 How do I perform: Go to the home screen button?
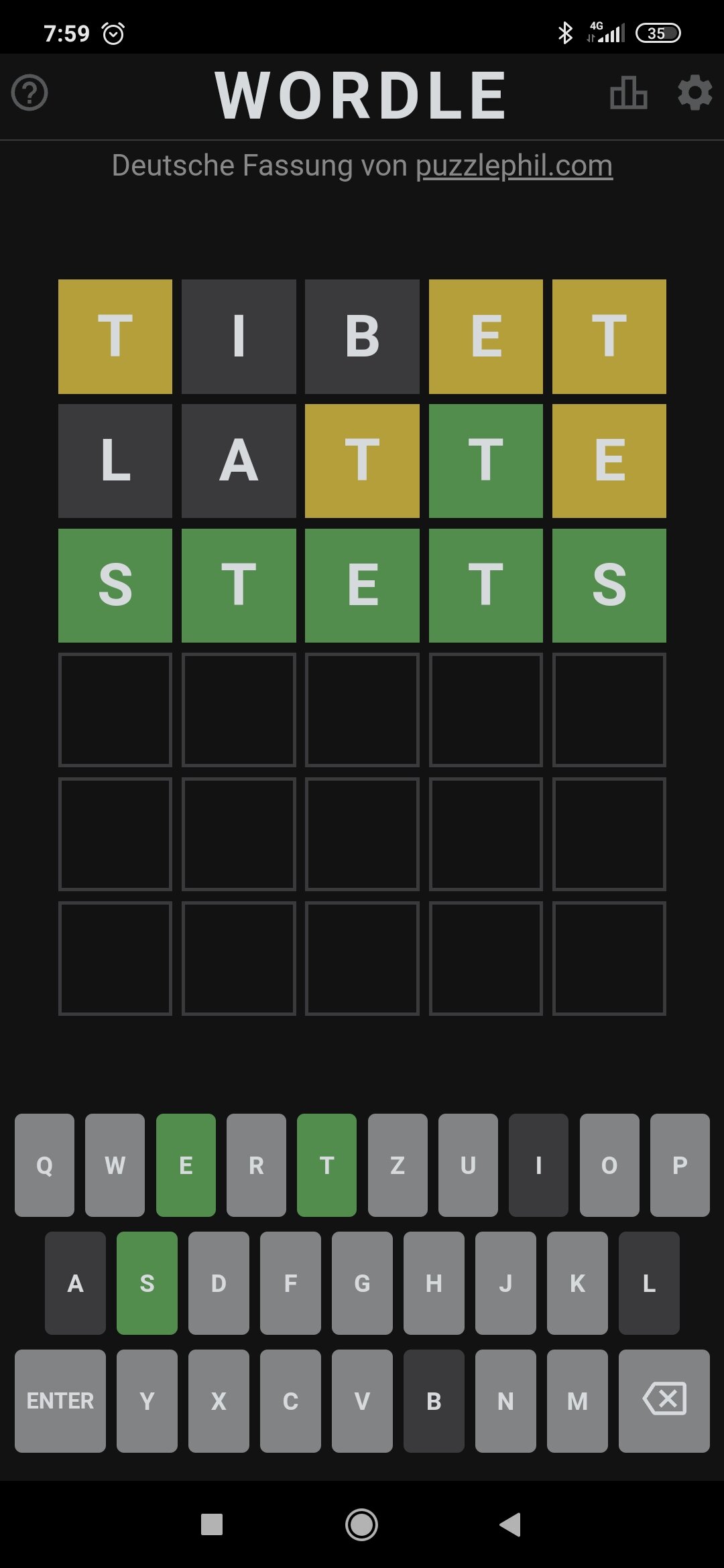coord(361,1524)
